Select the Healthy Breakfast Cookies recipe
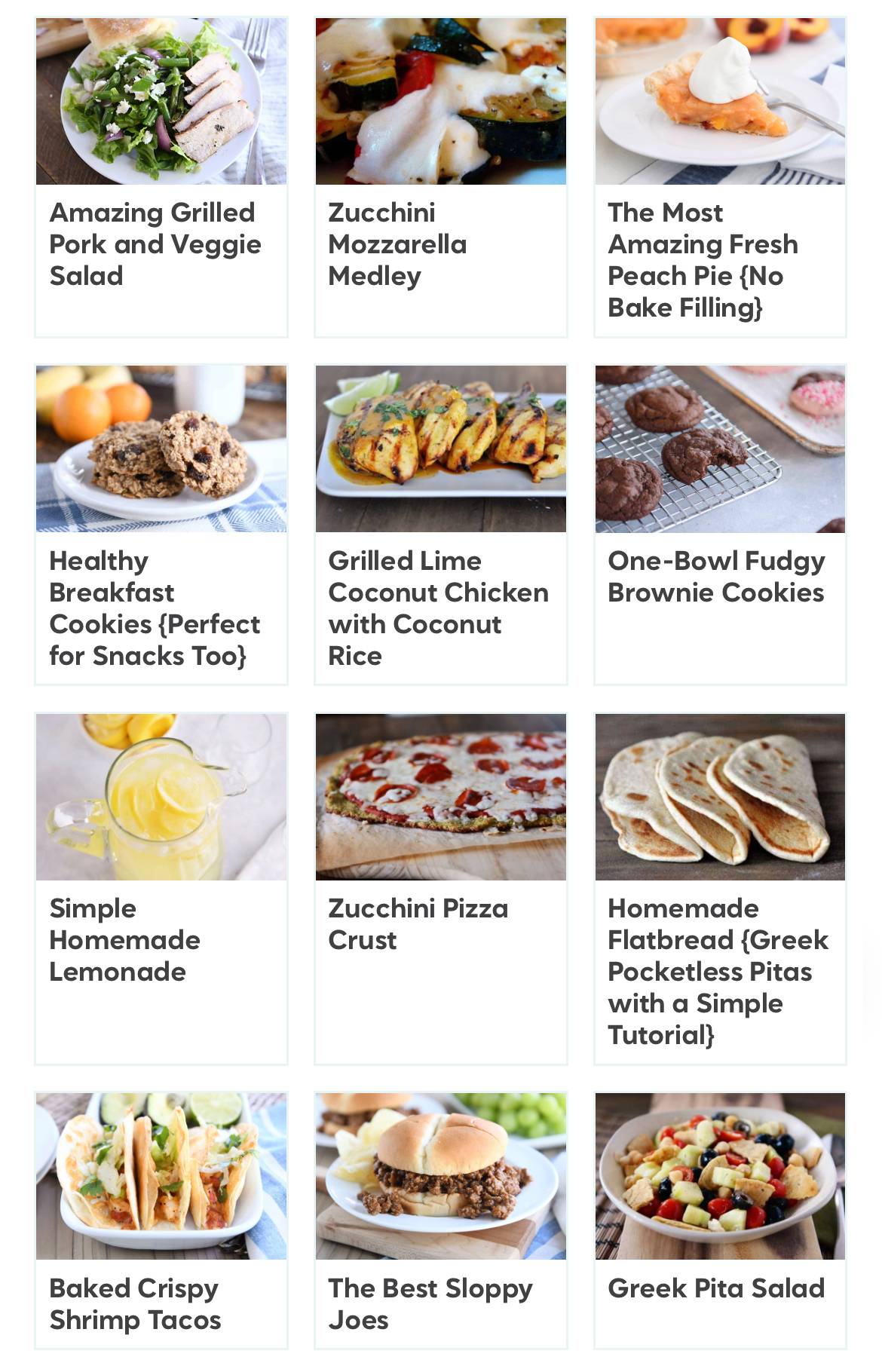Viewport: 882px width, 1372px height. click(x=155, y=608)
